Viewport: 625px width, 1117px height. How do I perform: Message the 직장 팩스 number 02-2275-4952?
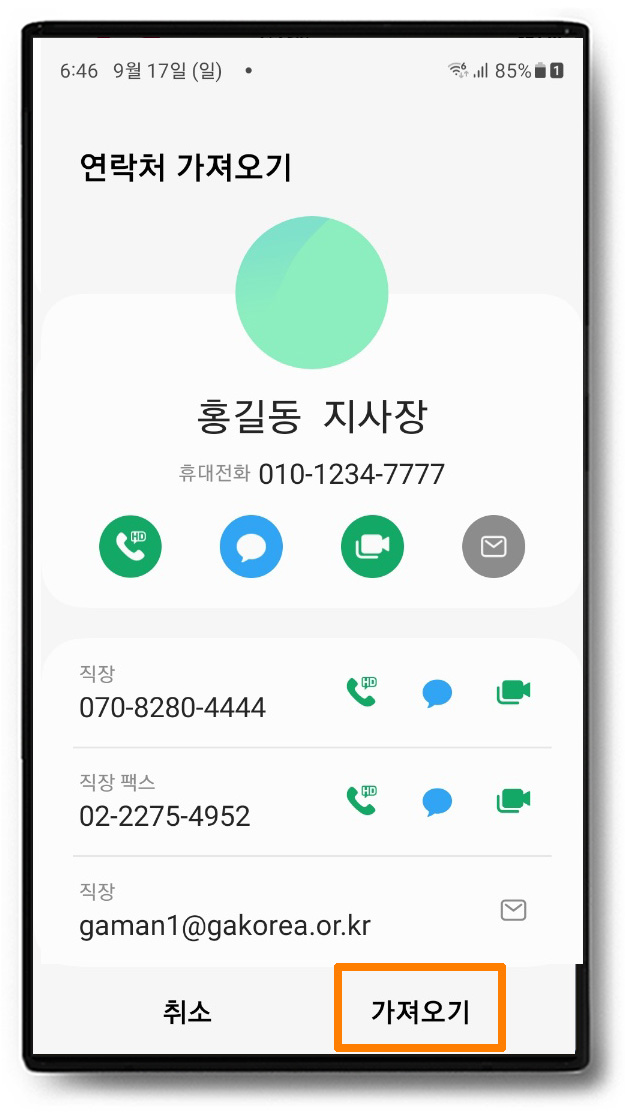coord(437,801)
